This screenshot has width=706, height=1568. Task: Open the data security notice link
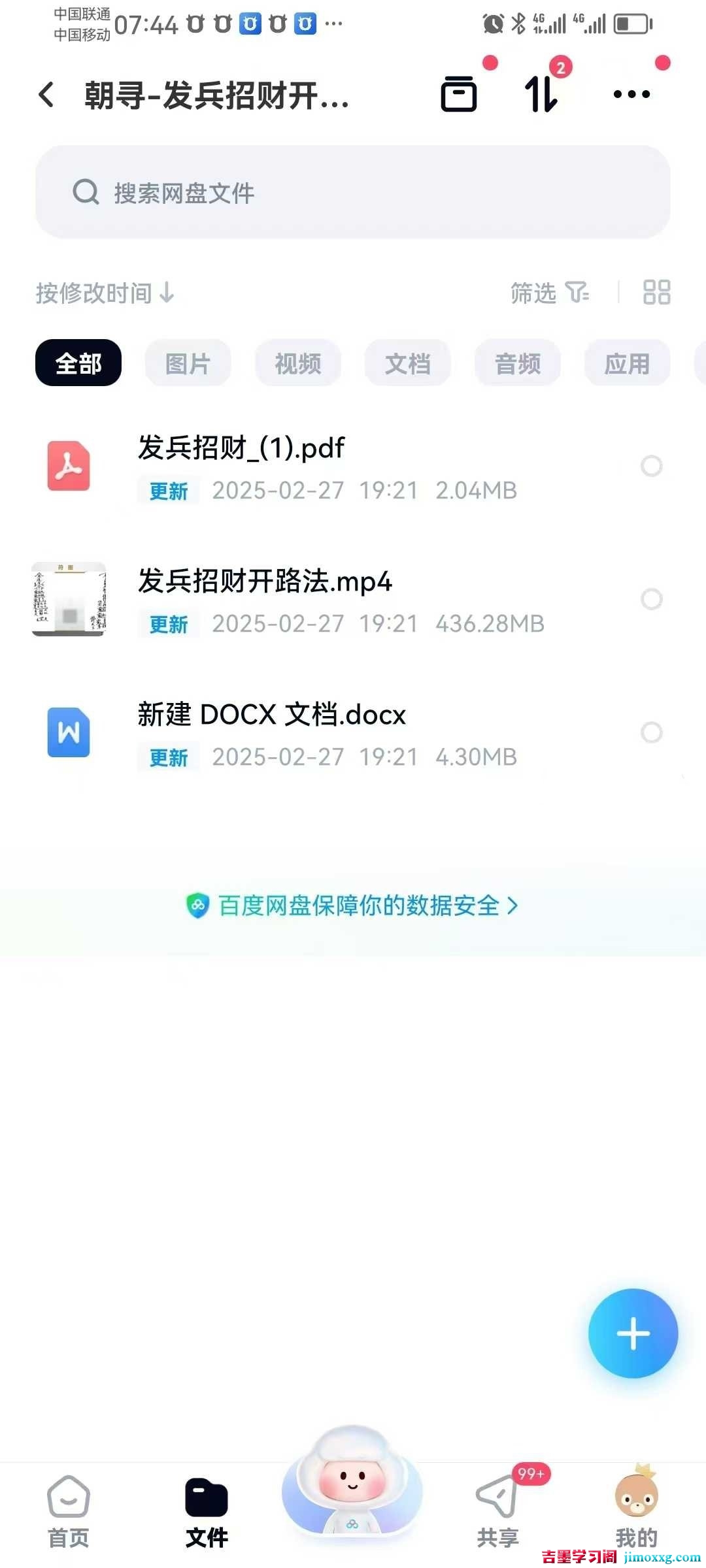click(353, 906)
